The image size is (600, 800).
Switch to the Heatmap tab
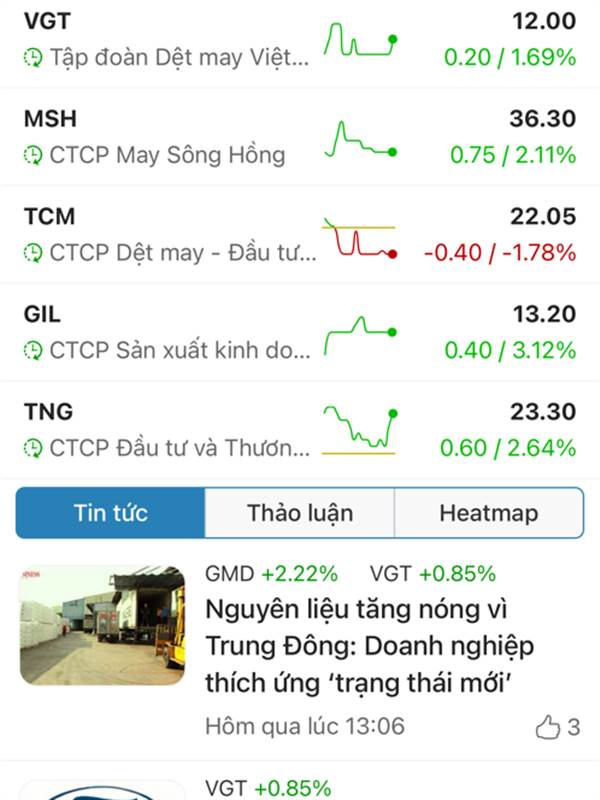click(x=488, y=513)
